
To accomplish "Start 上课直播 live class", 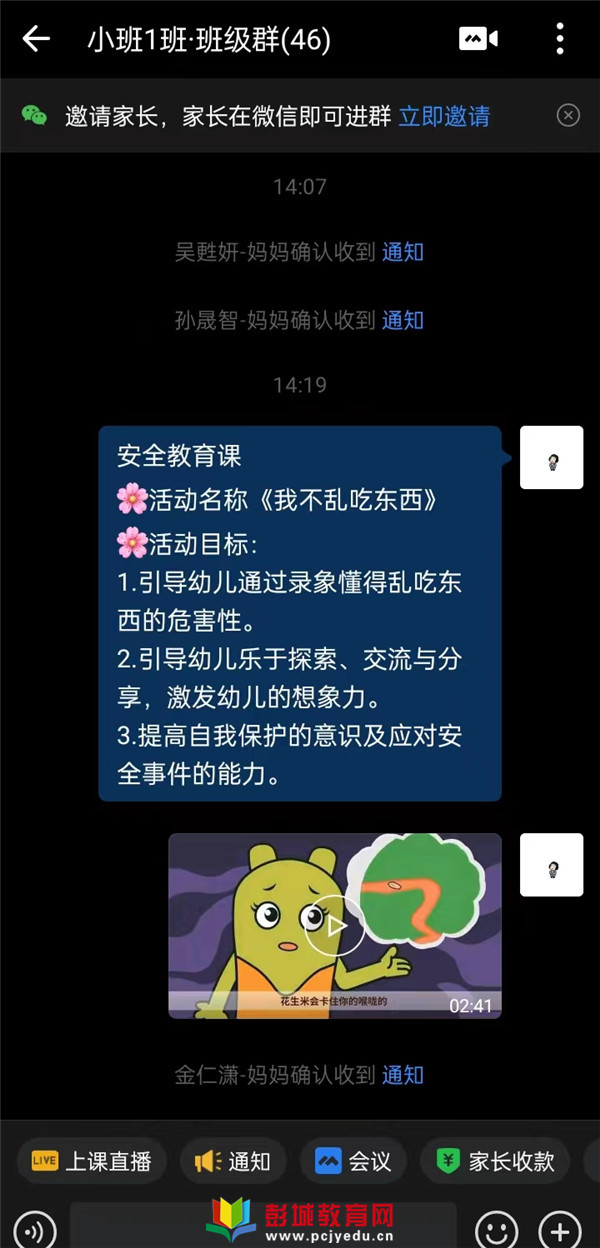I will click(x=92, y=1161).
